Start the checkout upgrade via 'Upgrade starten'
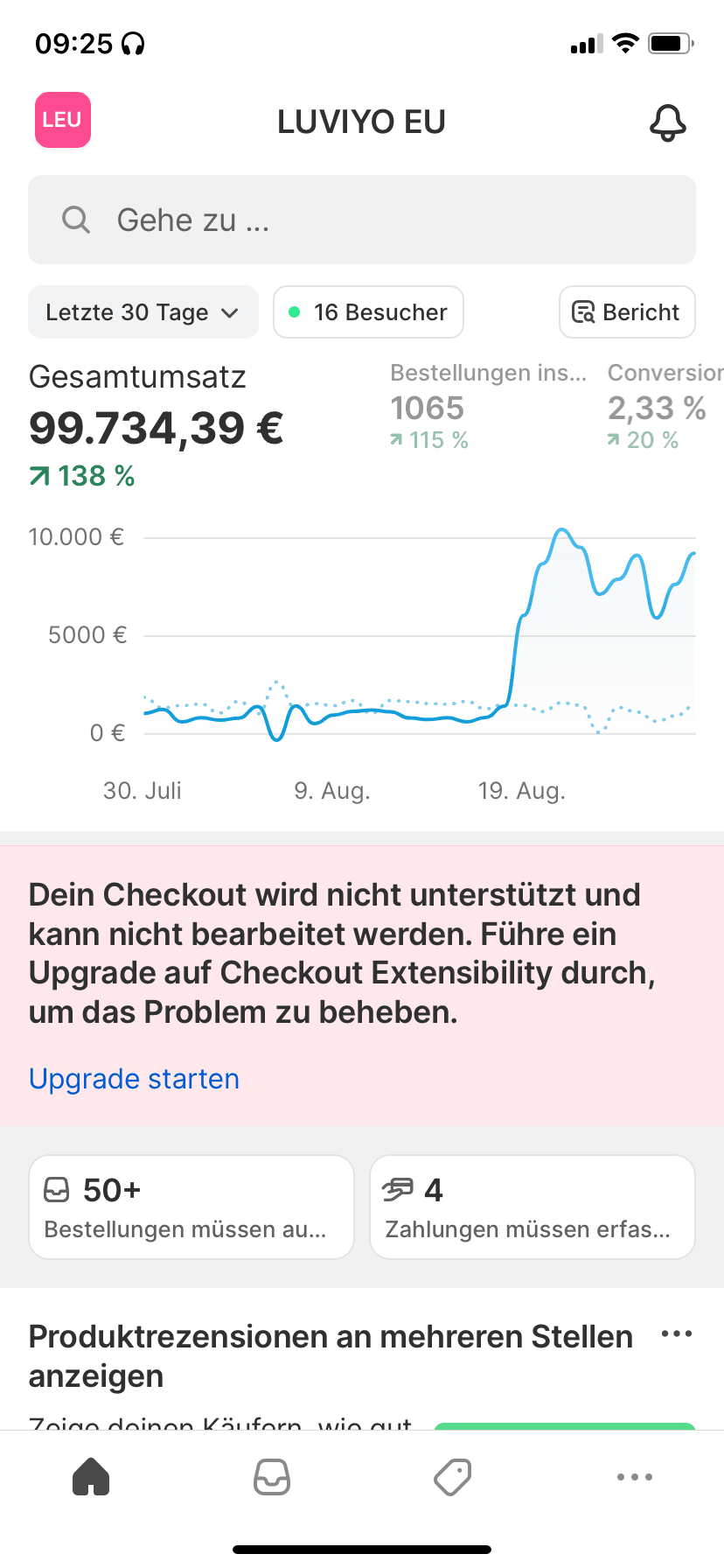The height and width of the screenshot is (1568, 724). (134, 1079)
